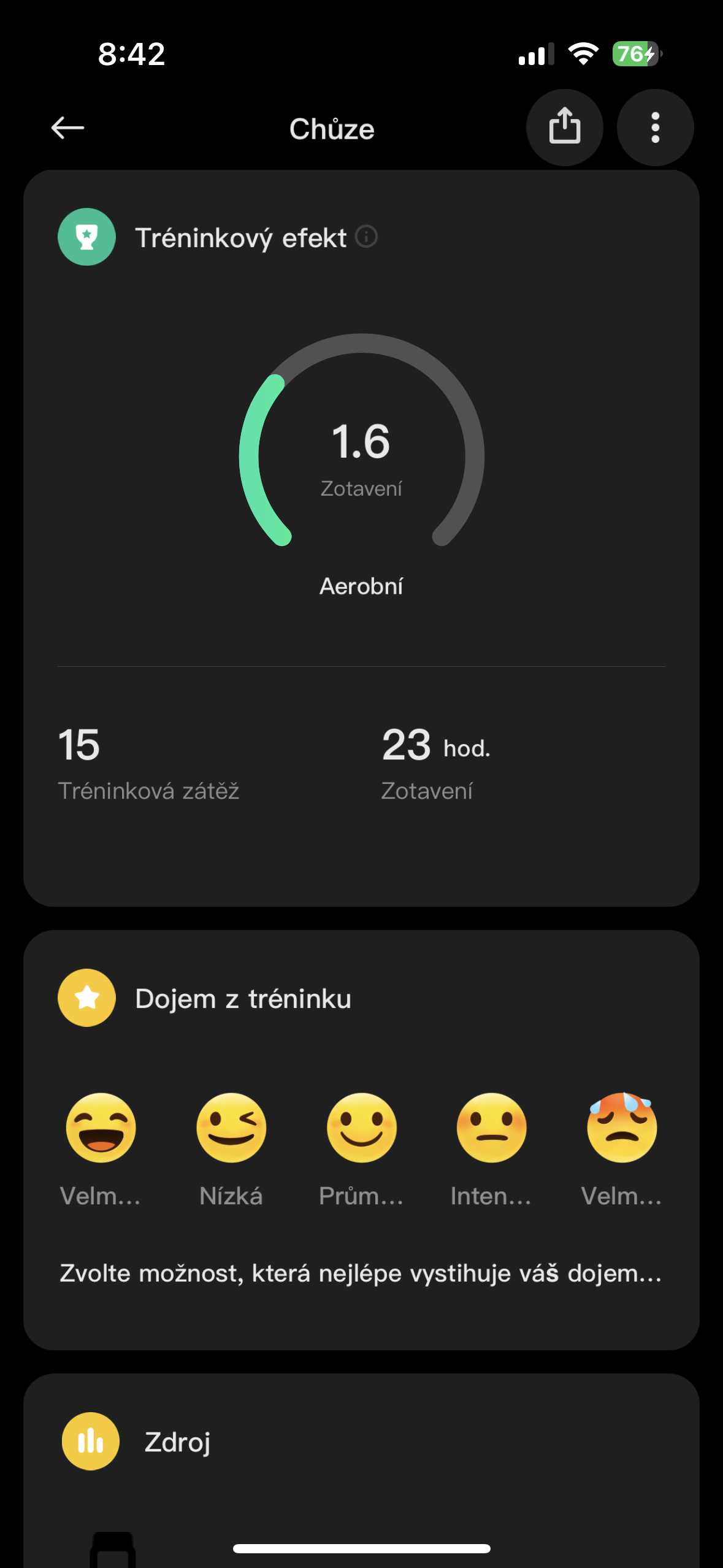Select the neutral-face intensity rating
723x1568 pixels.
[491, 1129]
